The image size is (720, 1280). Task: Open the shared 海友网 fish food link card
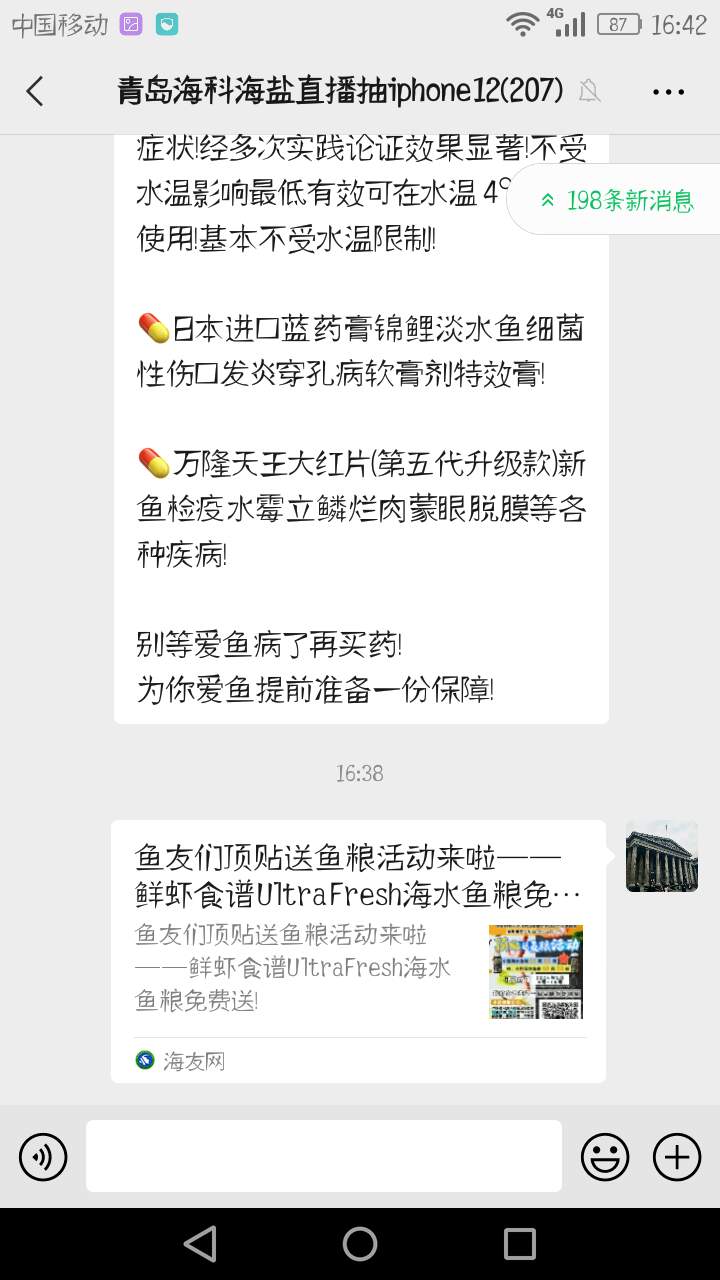tap(358, 950)
